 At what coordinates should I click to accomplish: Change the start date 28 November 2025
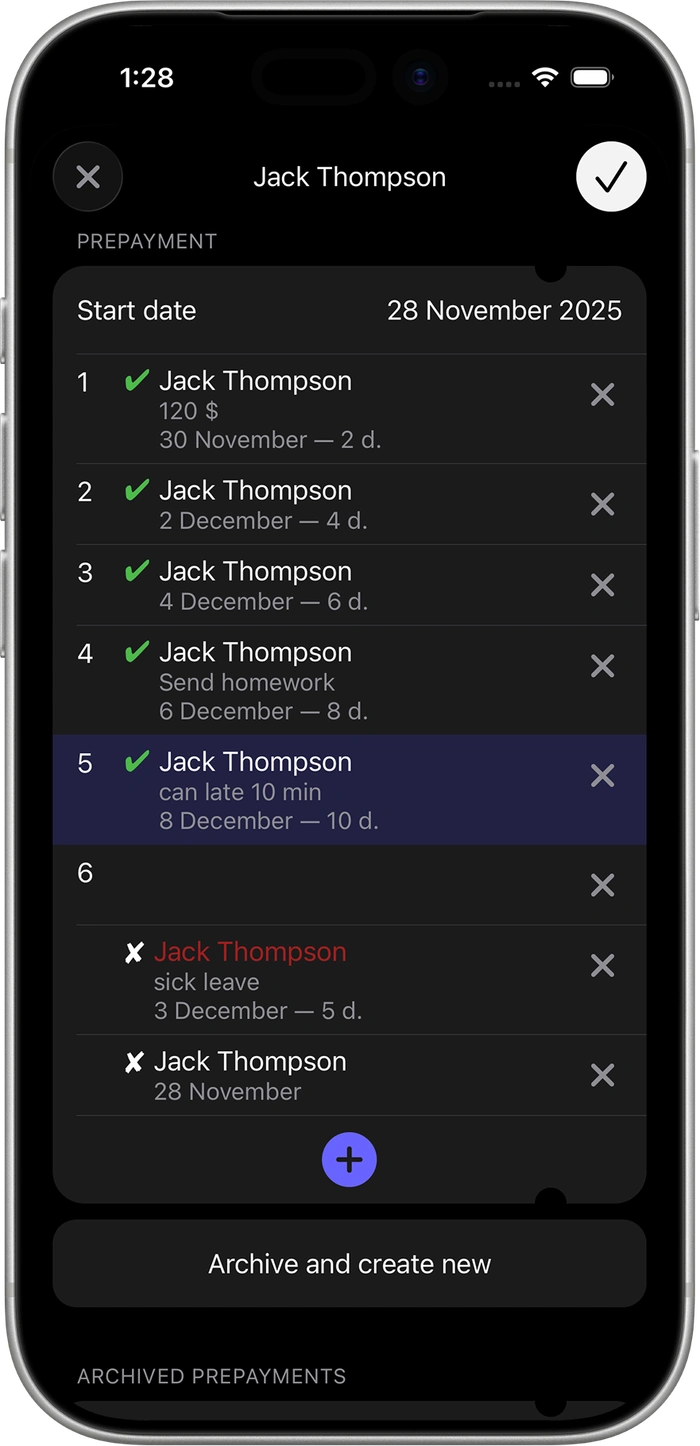tap(504, 311)
